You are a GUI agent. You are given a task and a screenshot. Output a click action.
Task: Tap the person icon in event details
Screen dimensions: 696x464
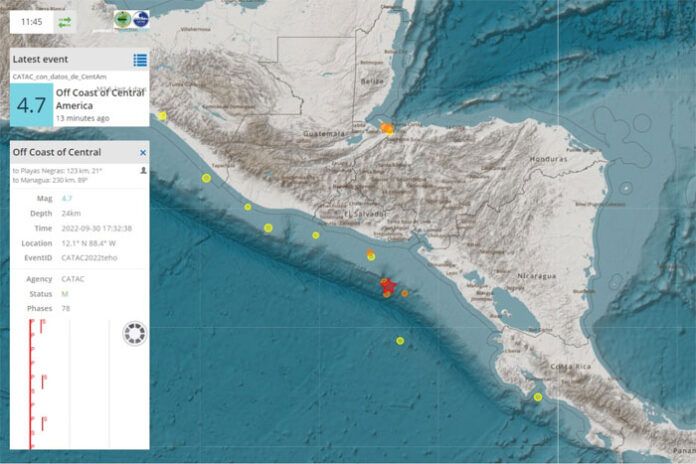(143, 171)
